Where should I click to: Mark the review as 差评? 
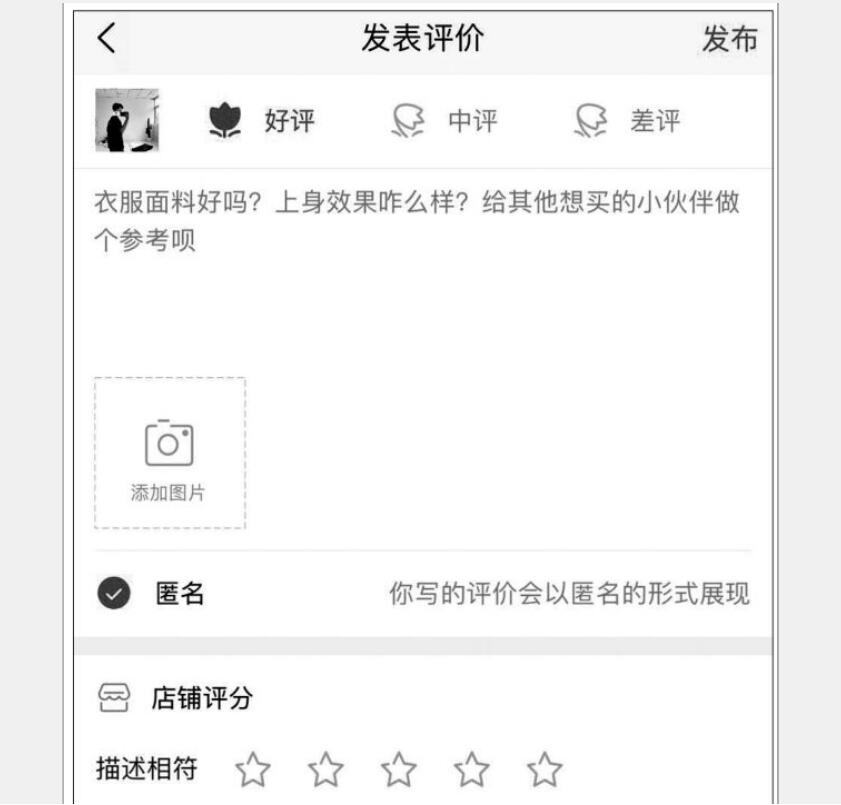click(x=627, y=122)
